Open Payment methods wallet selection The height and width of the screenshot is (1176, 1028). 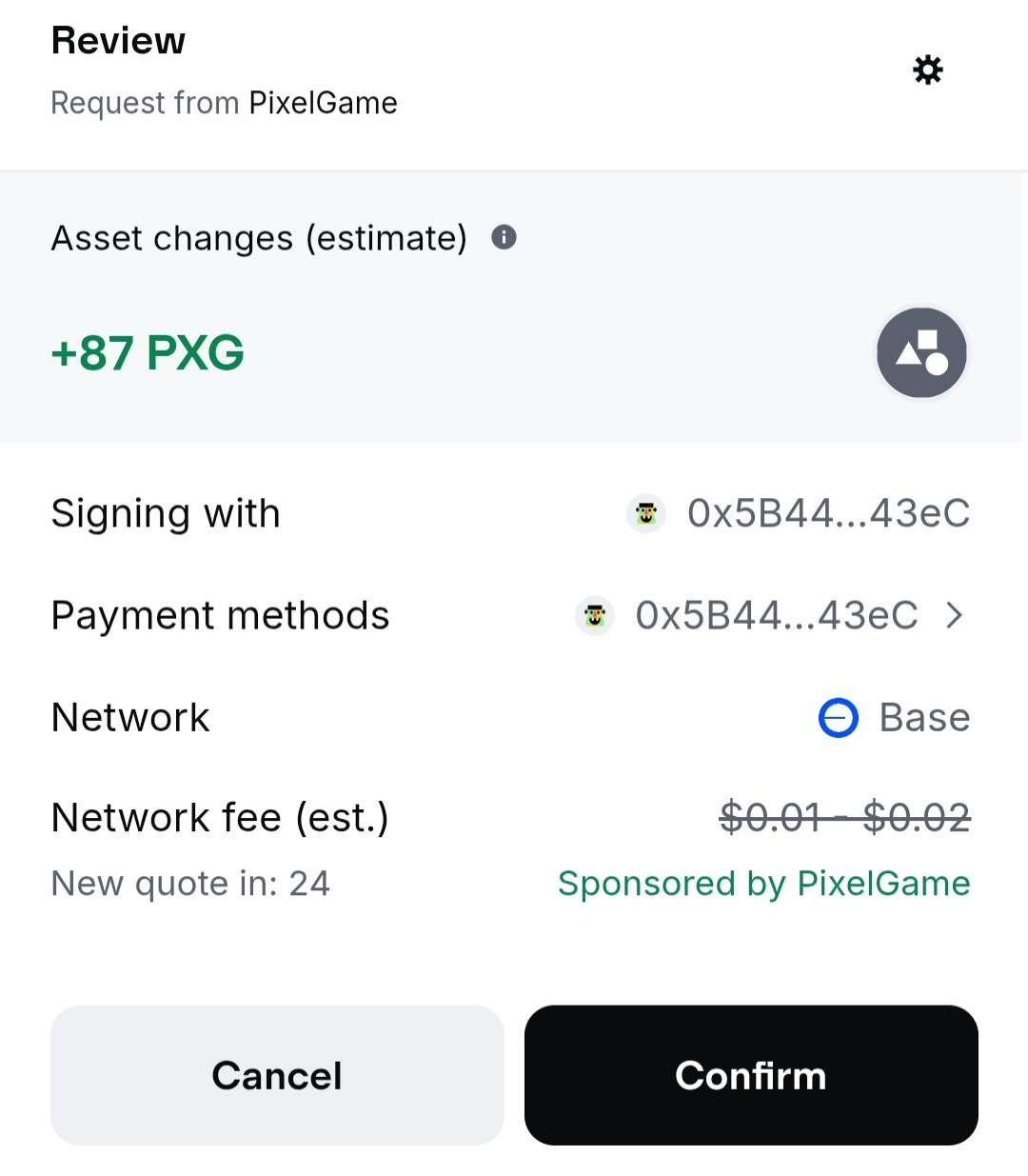[x=773, y=616]
